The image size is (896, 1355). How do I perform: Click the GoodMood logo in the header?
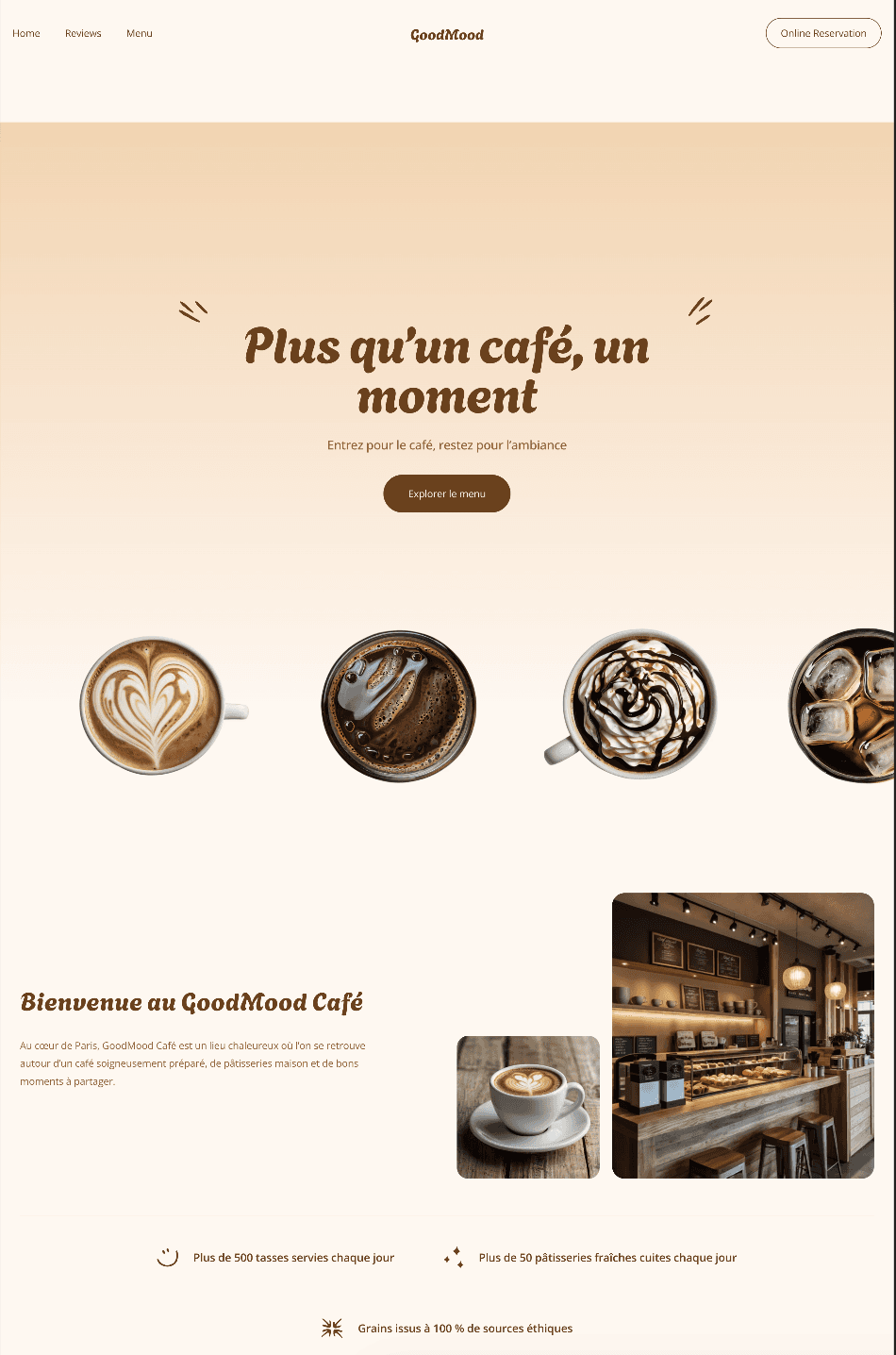[x=446, y=34]
